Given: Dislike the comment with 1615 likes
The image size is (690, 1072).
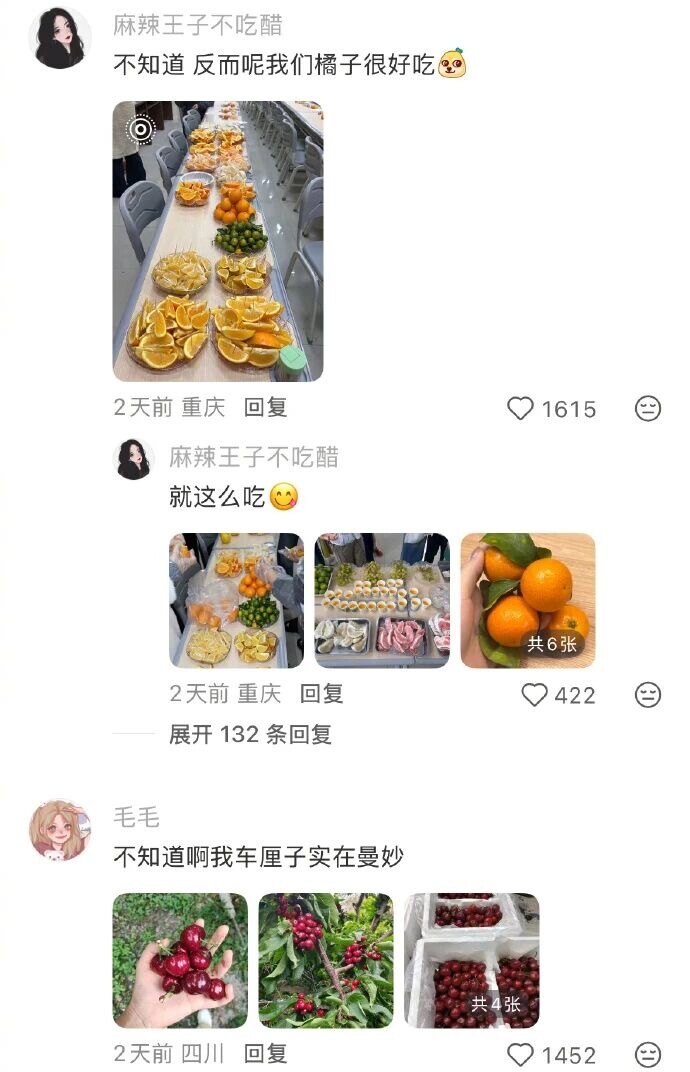Looking at the screenshot, I should tap(648, 408).
